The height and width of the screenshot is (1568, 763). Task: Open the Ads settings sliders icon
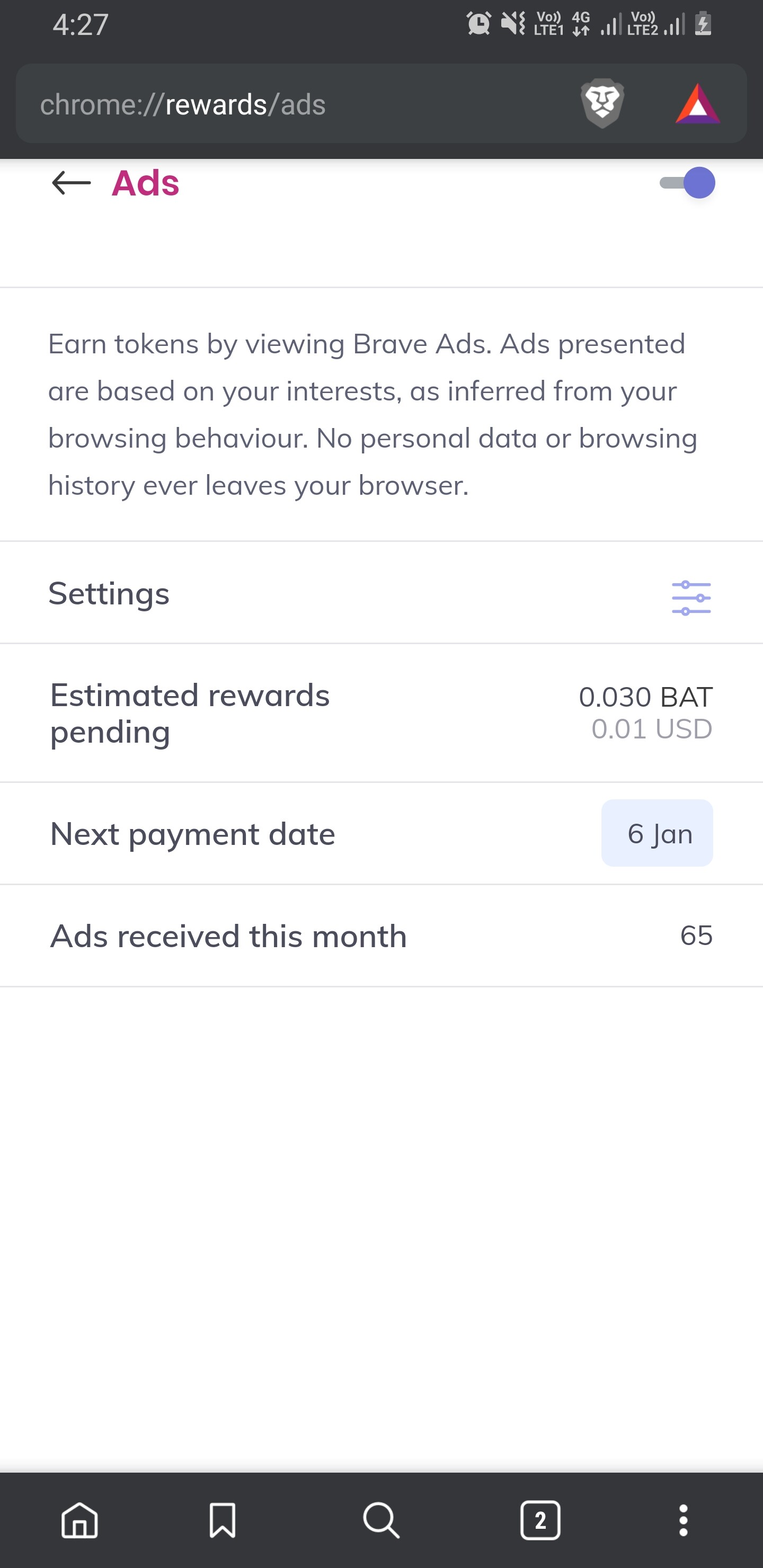coord(691,598)
